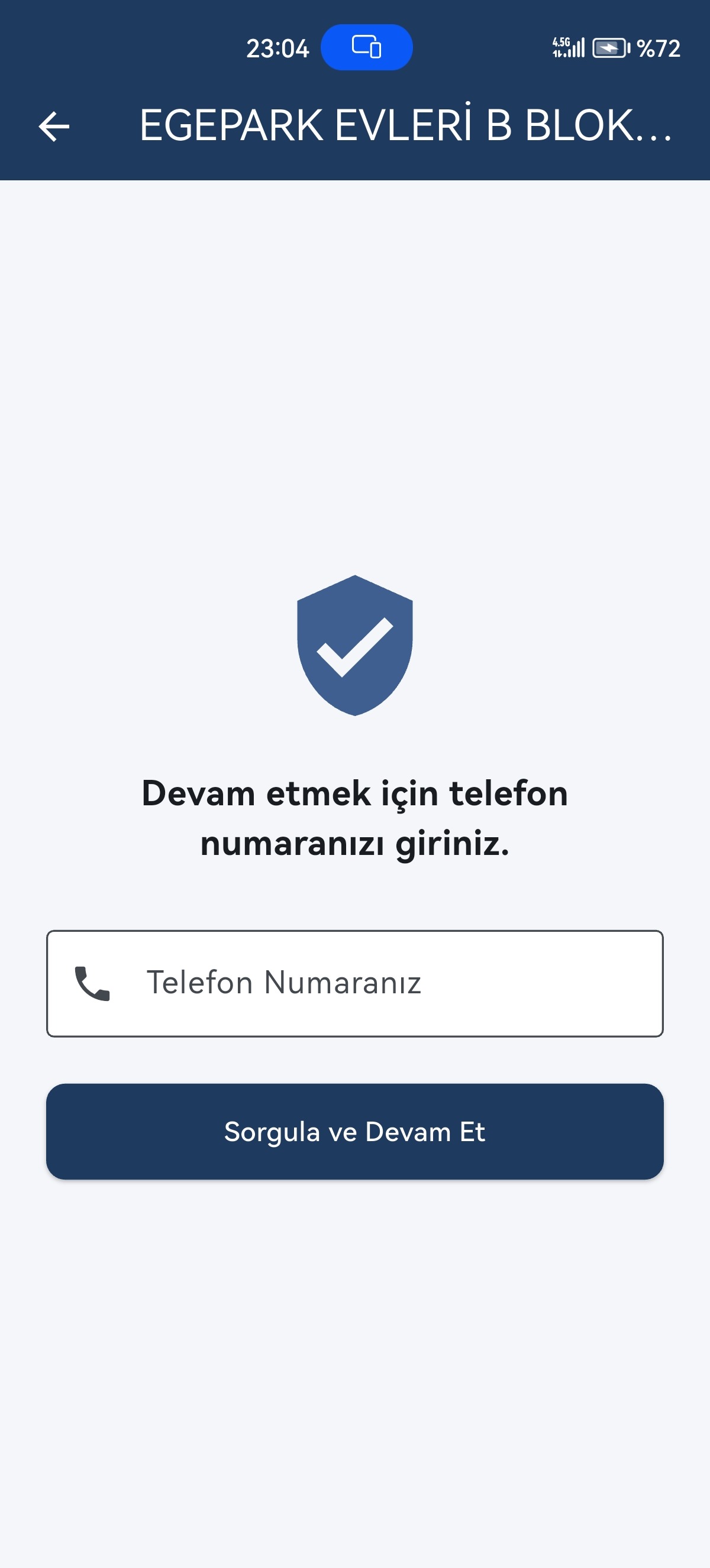
Task: Tap the placeholder text "Telefon Numaranız"
Action: [285, 983]
